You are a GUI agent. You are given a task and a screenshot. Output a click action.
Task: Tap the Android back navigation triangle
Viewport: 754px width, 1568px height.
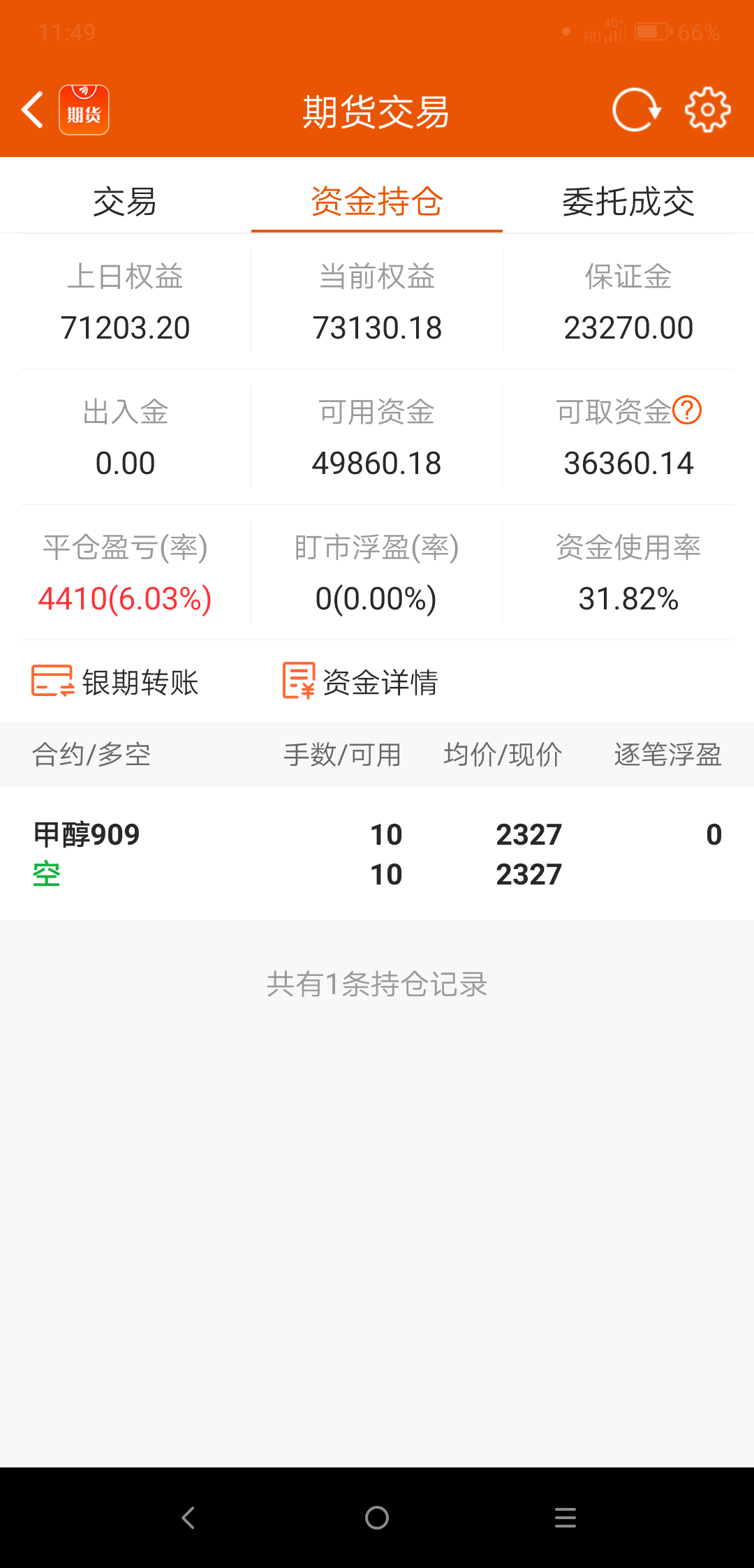[188, 1517]
